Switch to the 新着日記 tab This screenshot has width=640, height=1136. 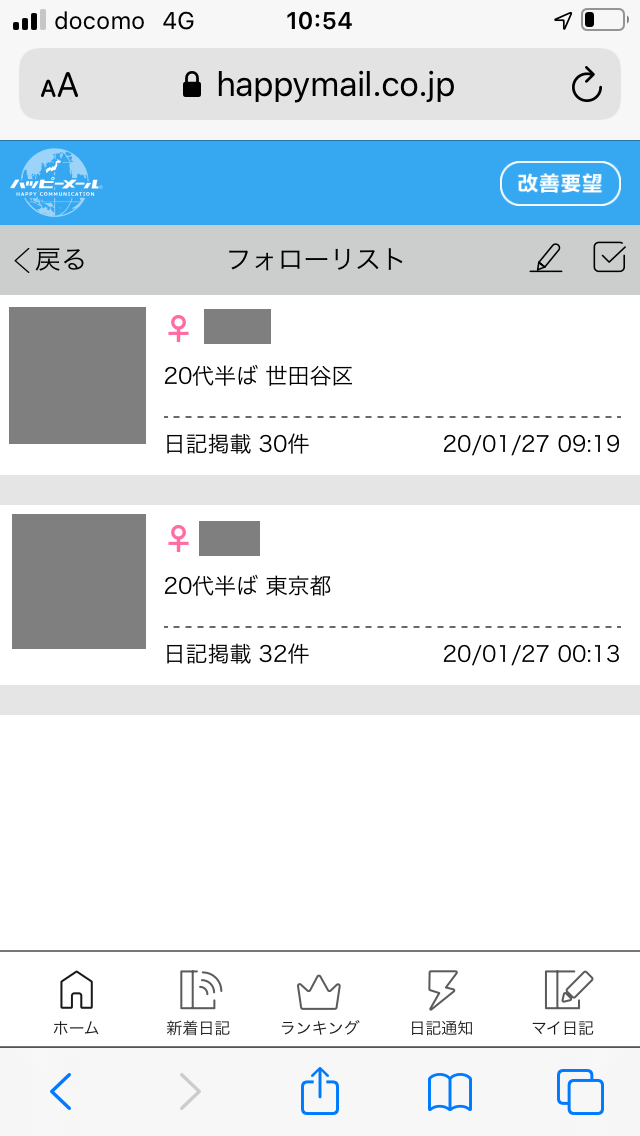198,1001
